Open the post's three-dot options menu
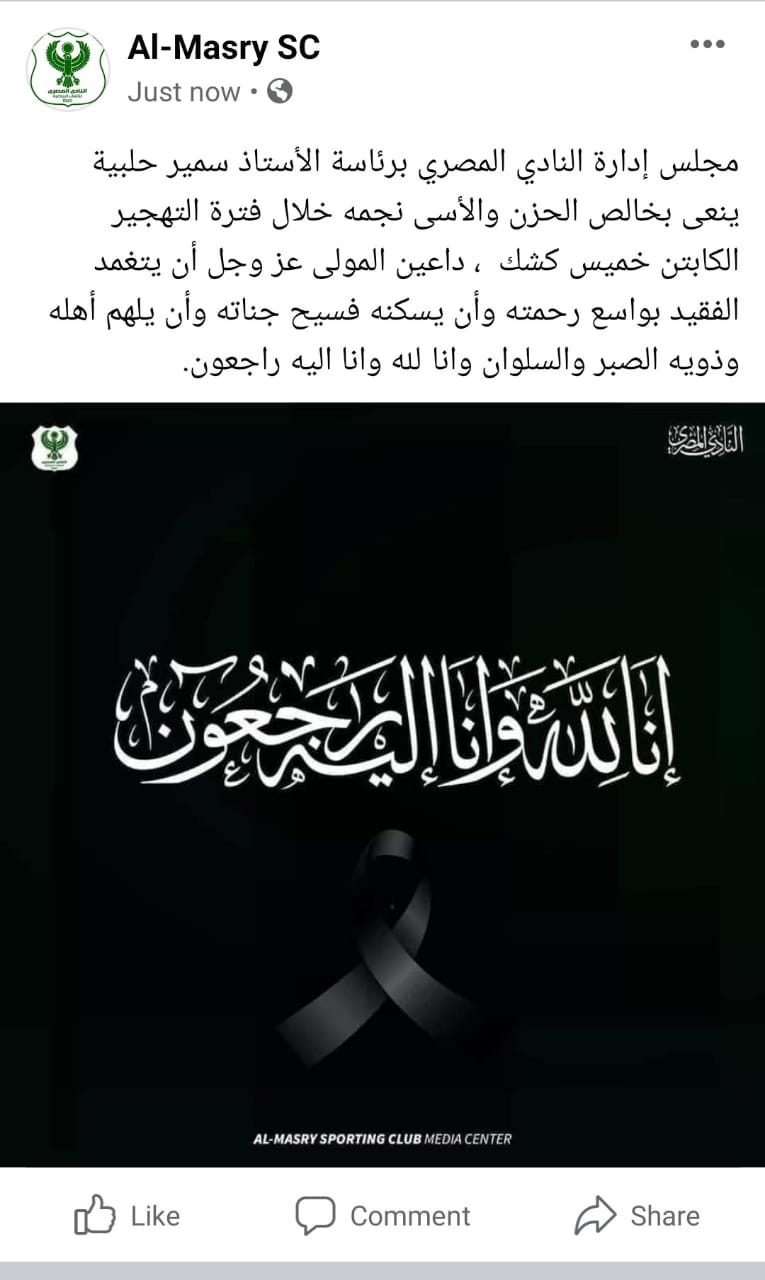 [x=708, y=45]
